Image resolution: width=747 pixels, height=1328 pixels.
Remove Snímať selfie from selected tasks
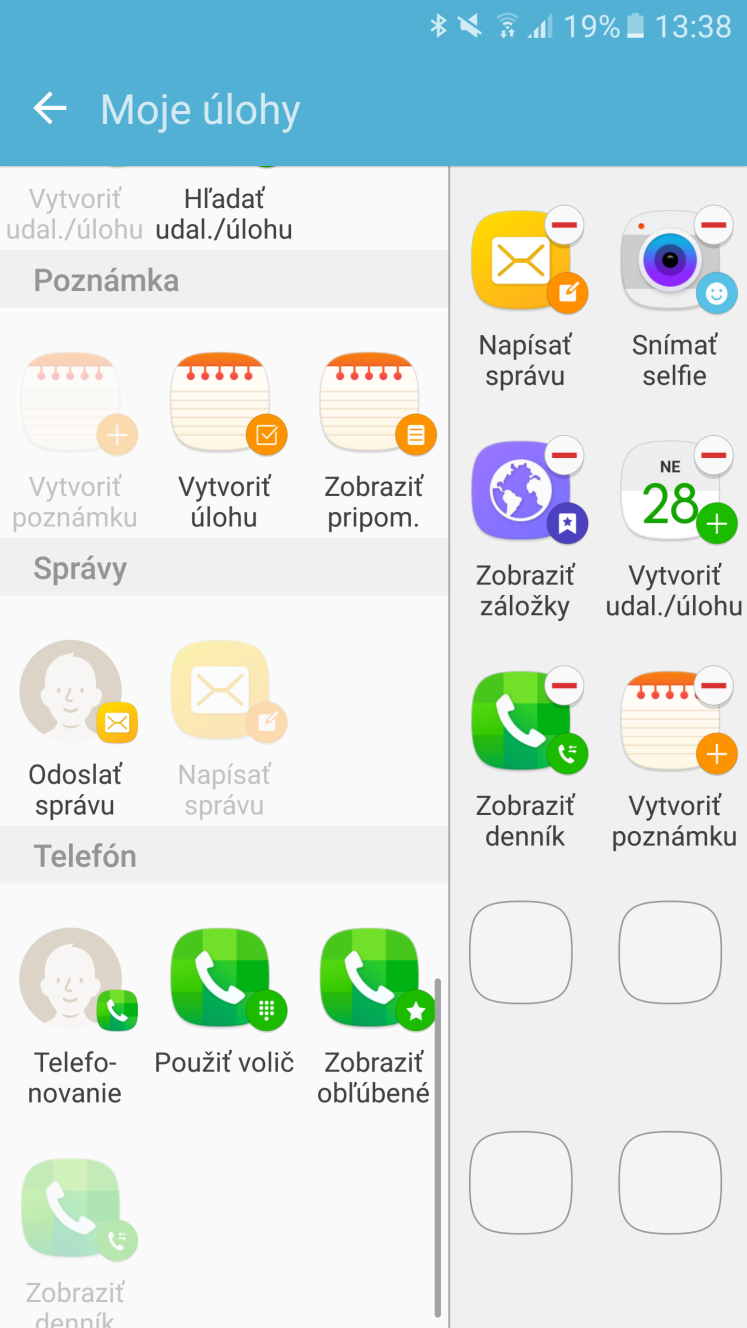[714, 226]
